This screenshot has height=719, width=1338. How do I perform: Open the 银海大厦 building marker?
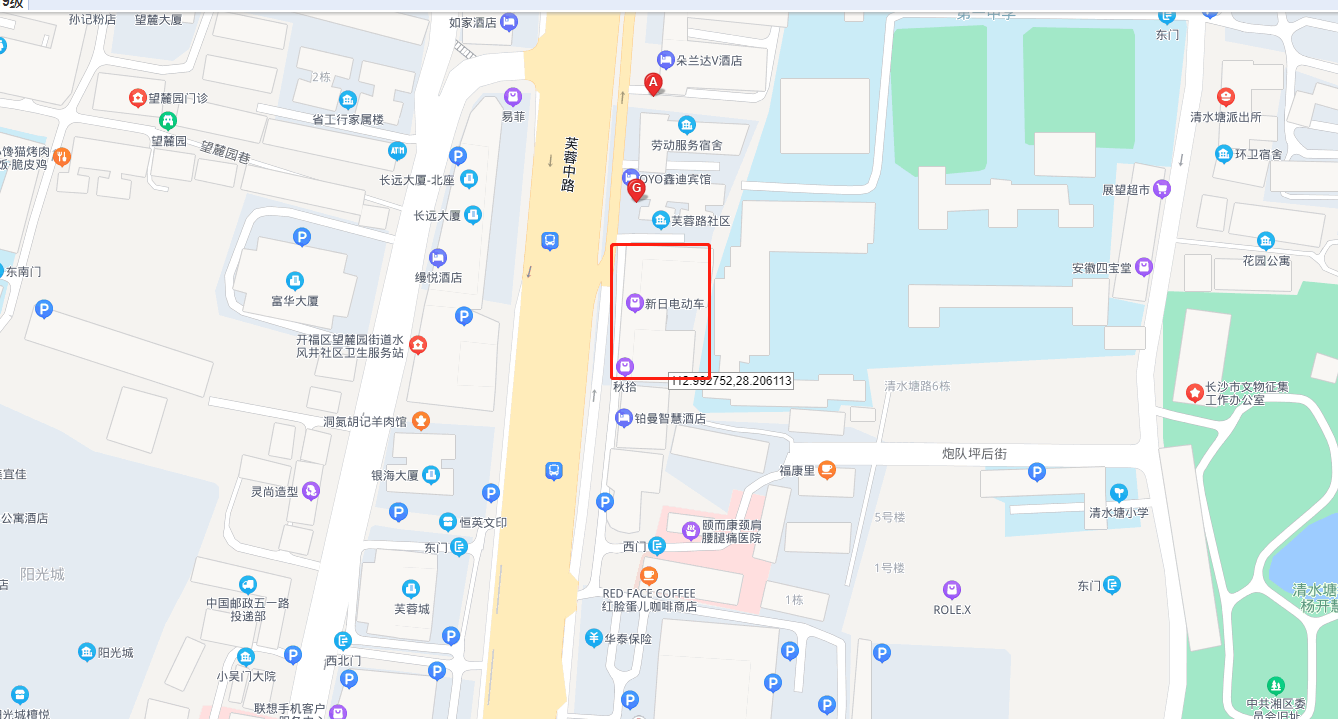click(x=431, y=474)
